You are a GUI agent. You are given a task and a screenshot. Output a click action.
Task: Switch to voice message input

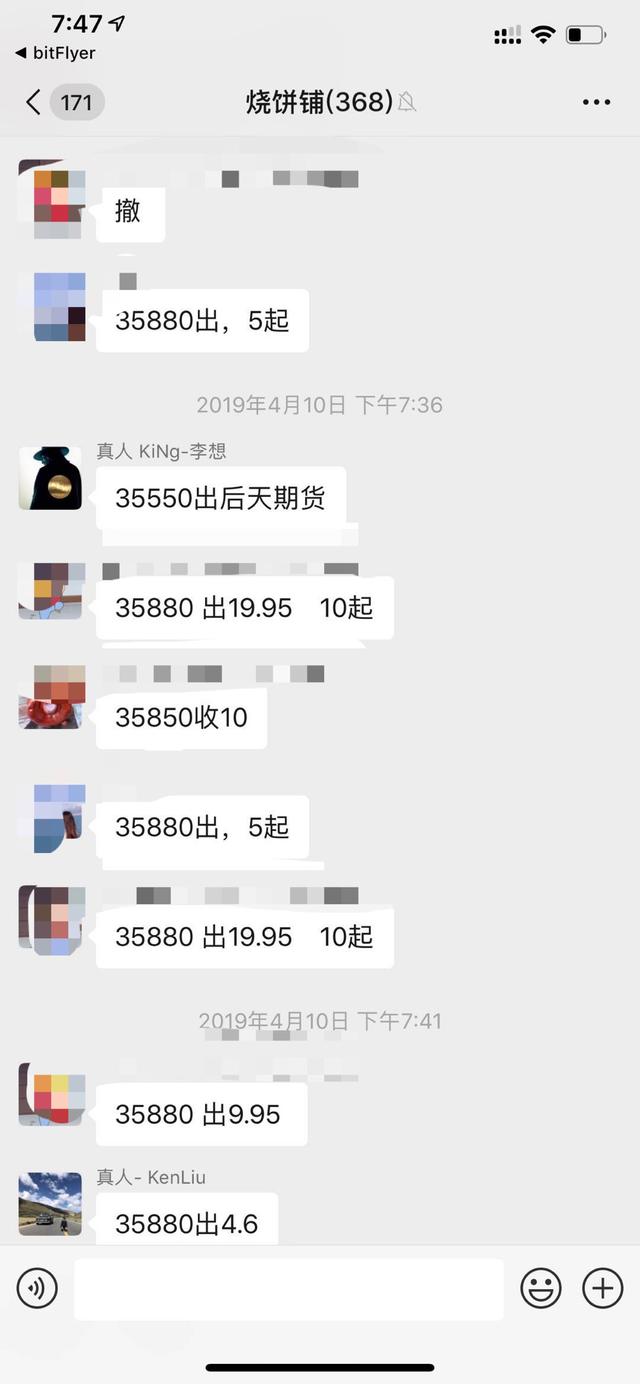click(x=37, y=1288)
